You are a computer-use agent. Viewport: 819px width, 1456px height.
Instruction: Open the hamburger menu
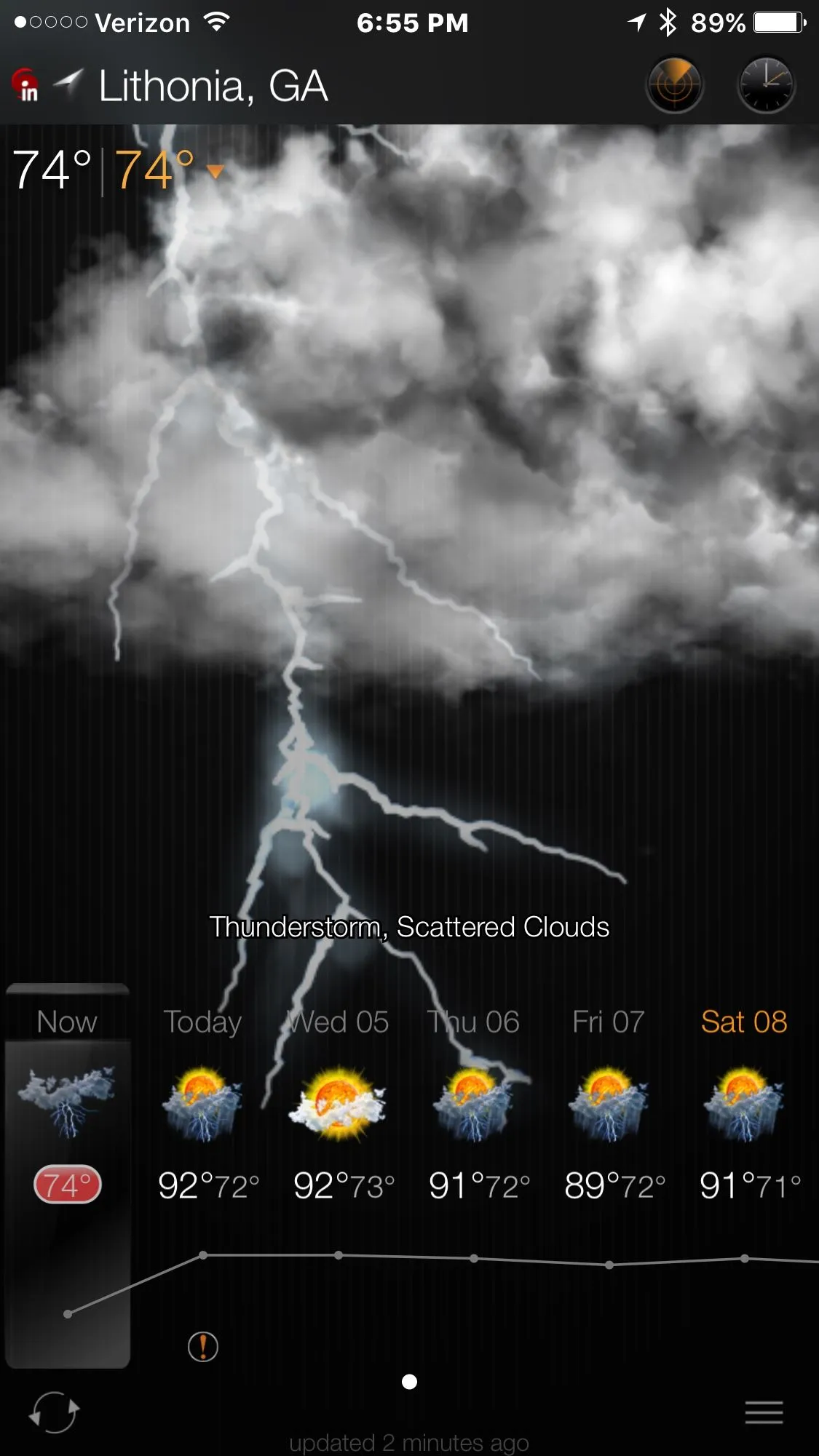(764, 1412)
